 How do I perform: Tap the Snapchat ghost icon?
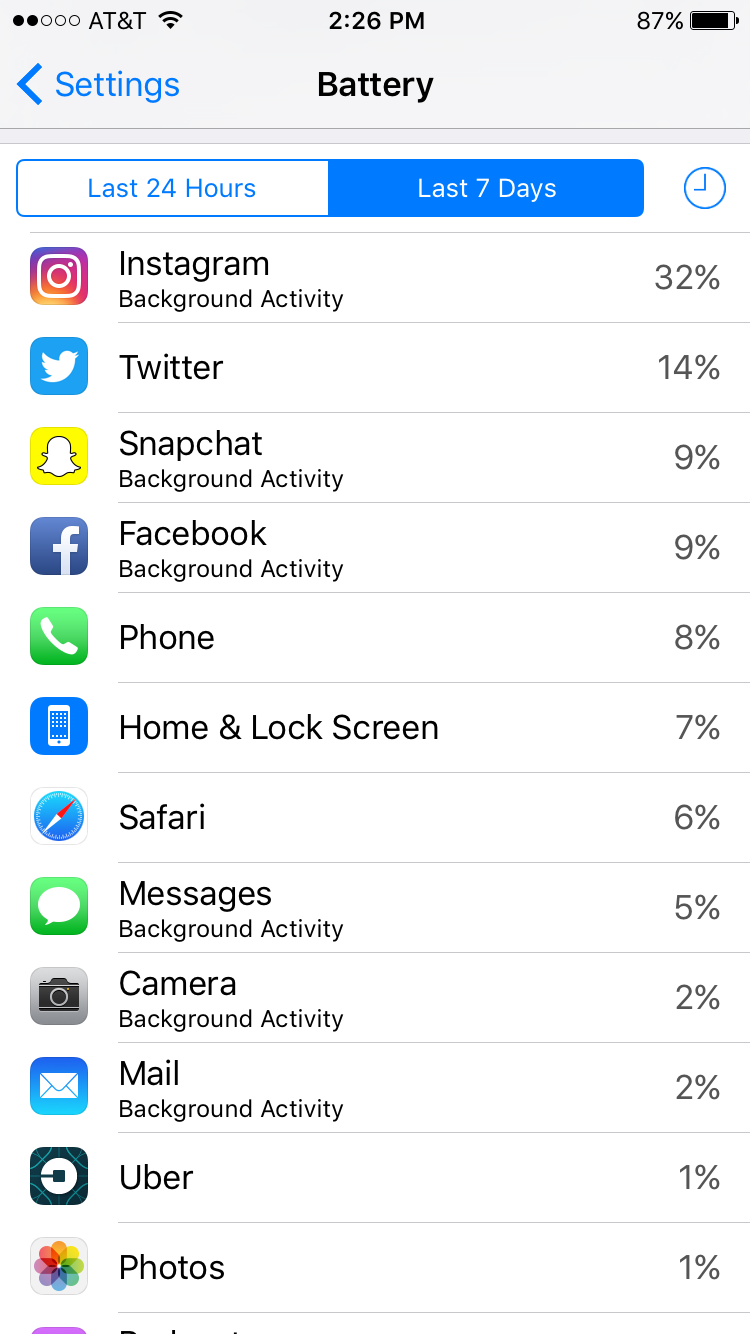point(58,457)
